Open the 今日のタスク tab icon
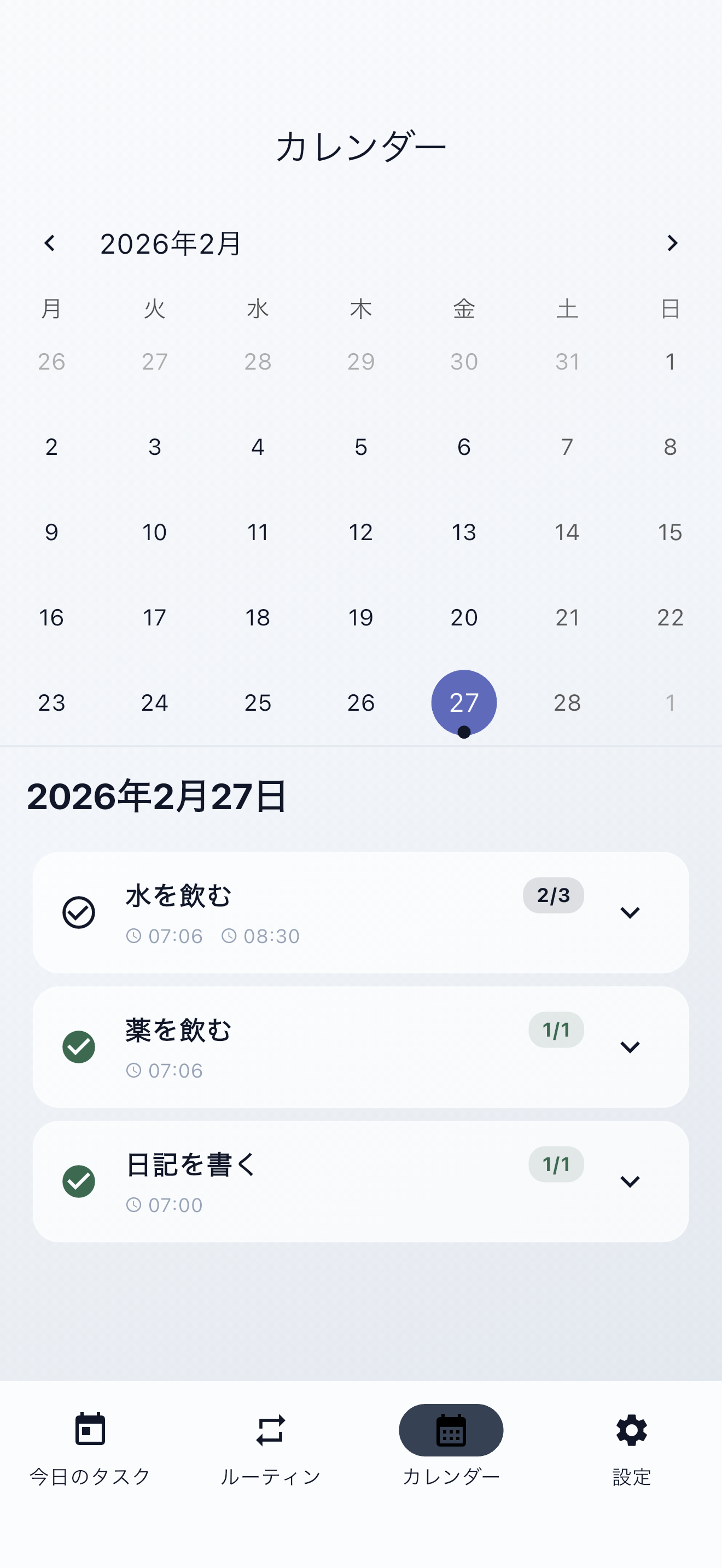Screen dimensions: 722x1568 click(x=90, y=1430)
